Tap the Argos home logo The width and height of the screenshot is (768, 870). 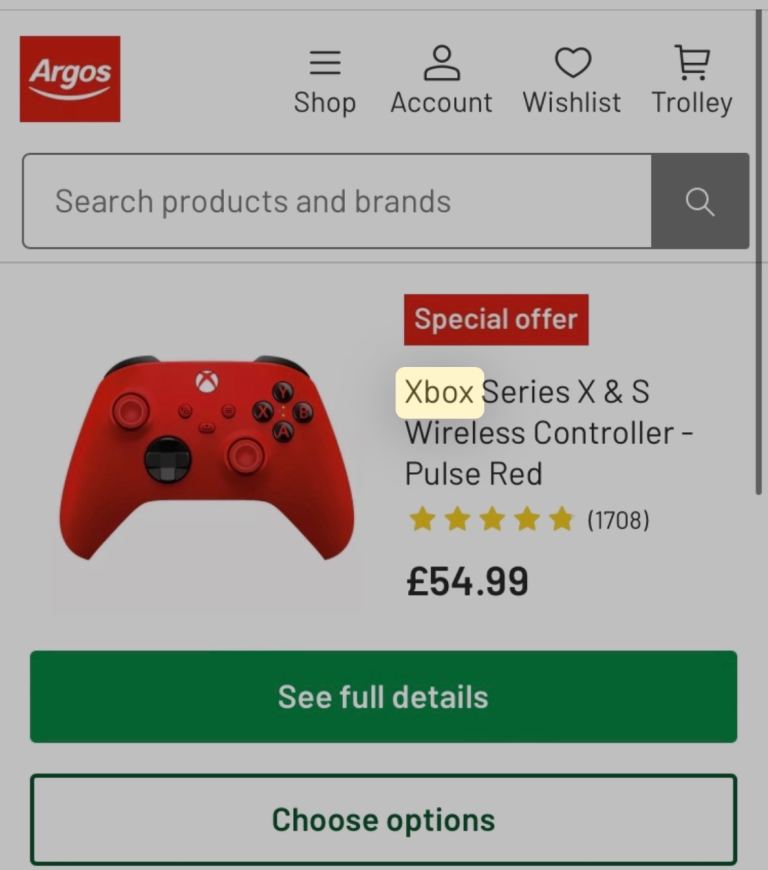pyautogui.click(x=70, y=79)
